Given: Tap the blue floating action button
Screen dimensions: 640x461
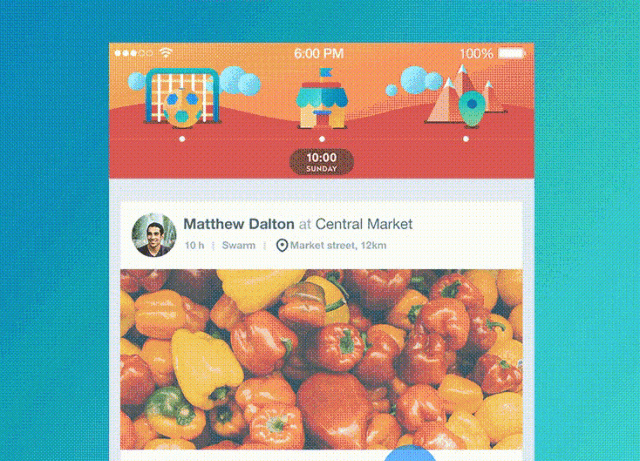Looking at the screenshot, I should pos(408,455).
